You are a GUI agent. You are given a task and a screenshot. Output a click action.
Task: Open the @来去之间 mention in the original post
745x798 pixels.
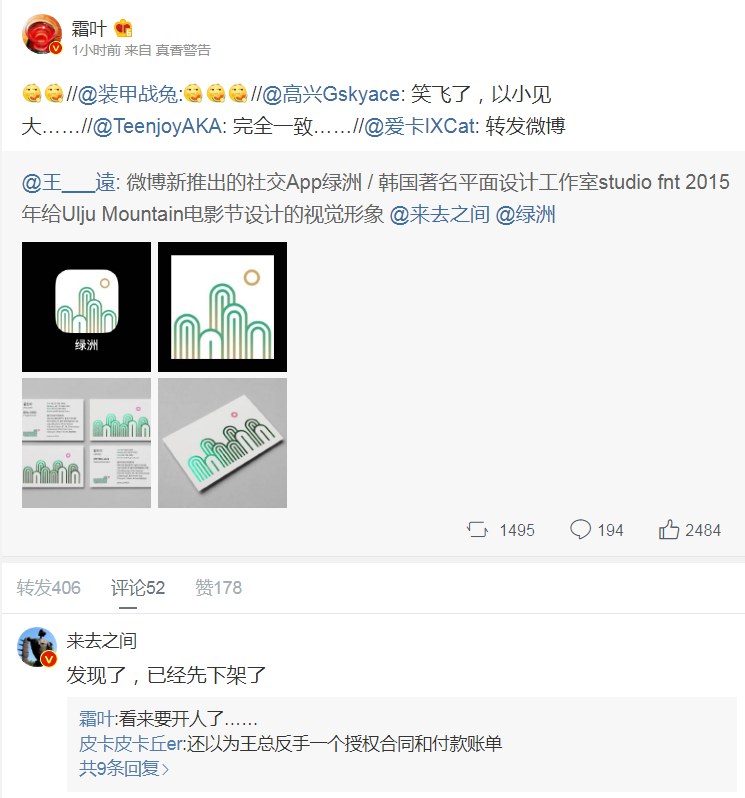pos(439,214)
